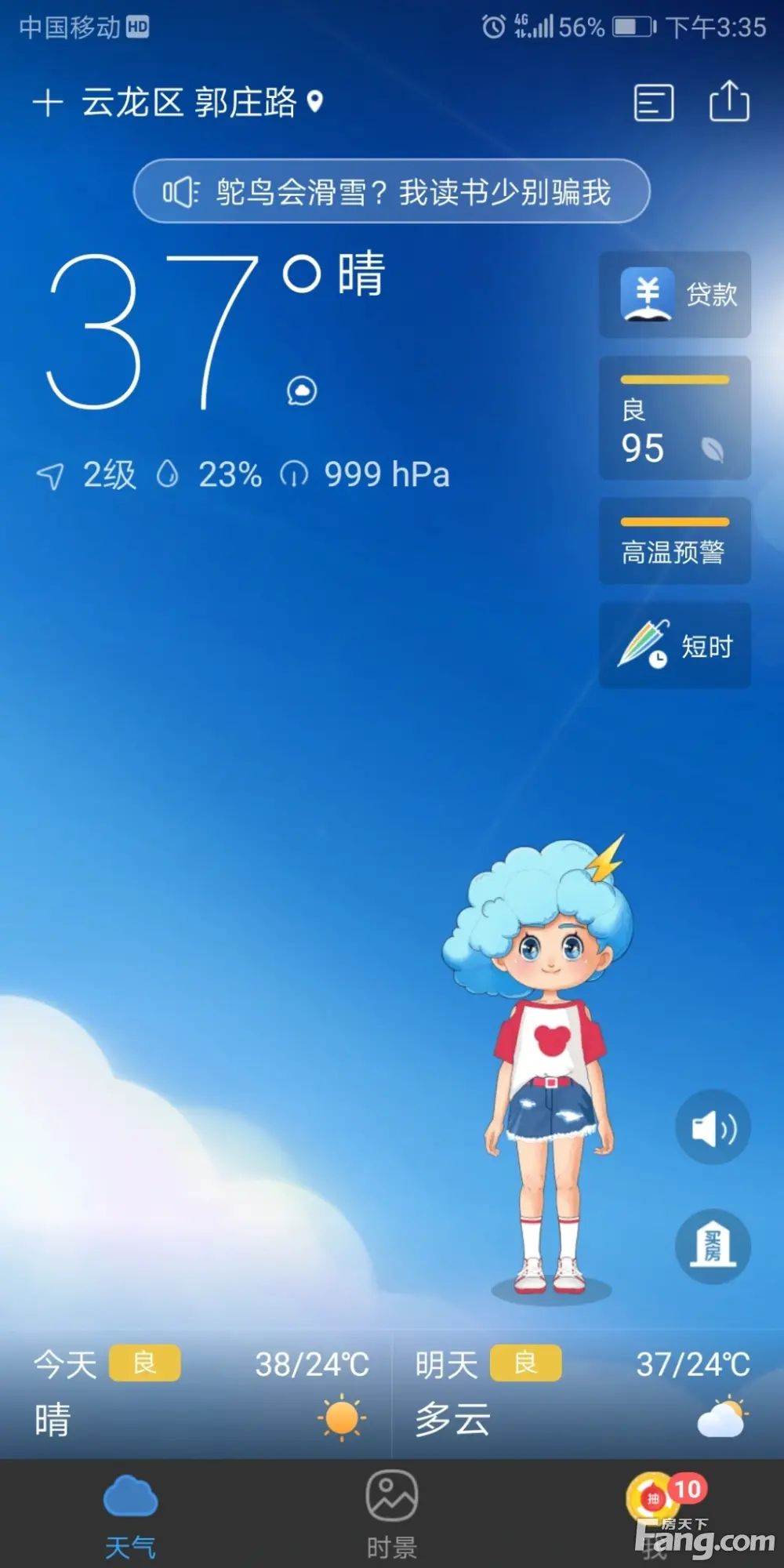Image resolution: width=784 pixels, height=1568 pixels.
Task: Switch to the 天气 tab
Action: tap(130, 1515)
